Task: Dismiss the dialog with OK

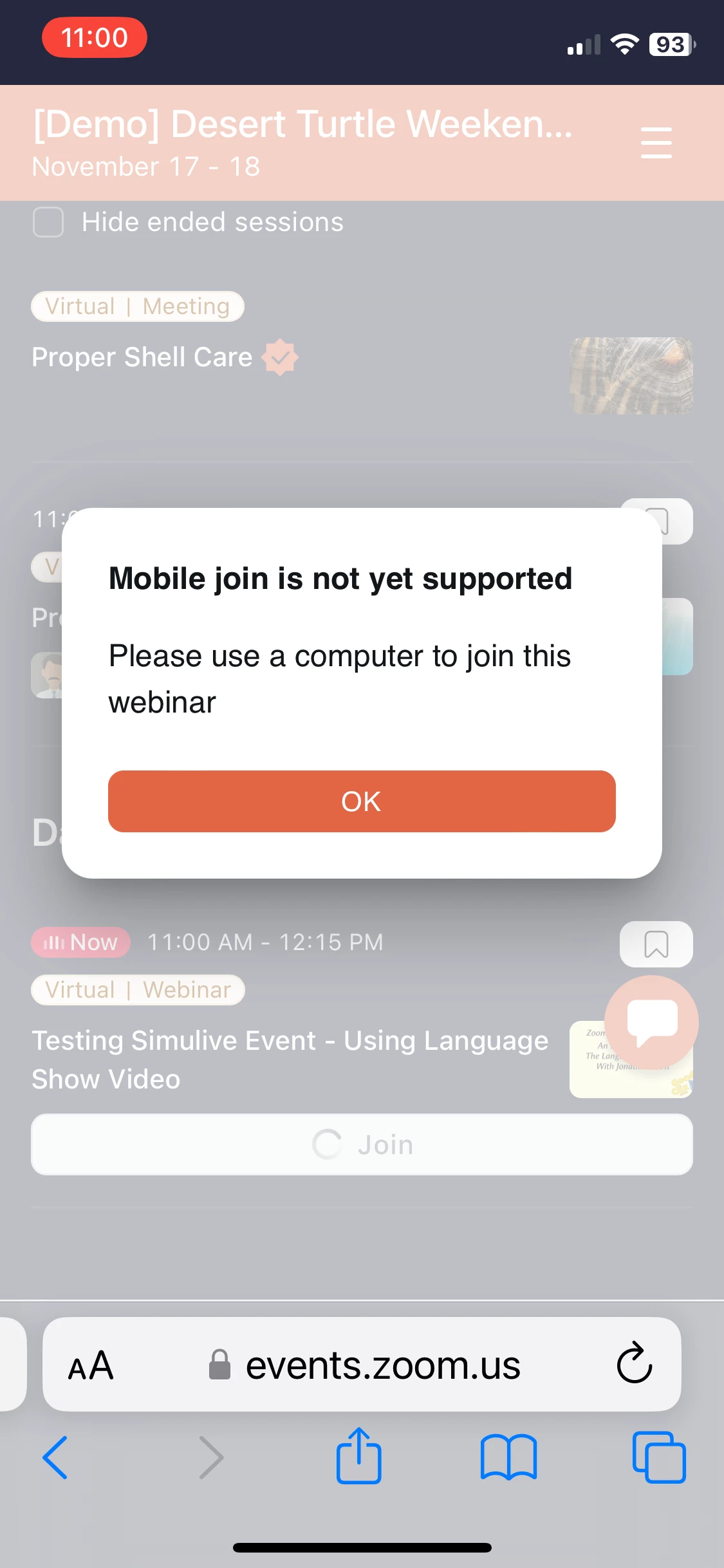Action: coord(362,801)
